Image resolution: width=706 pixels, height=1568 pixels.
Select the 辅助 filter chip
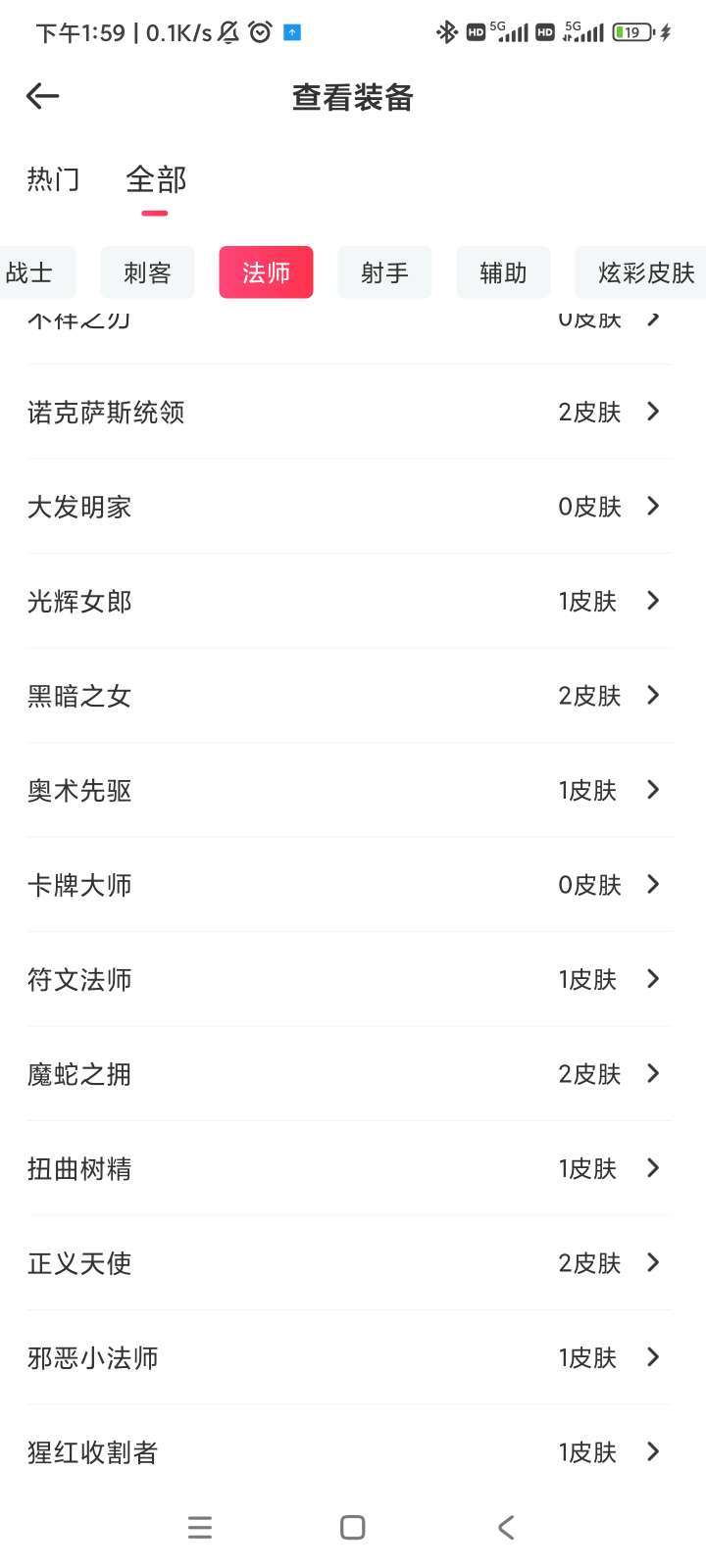coord(503,272)
